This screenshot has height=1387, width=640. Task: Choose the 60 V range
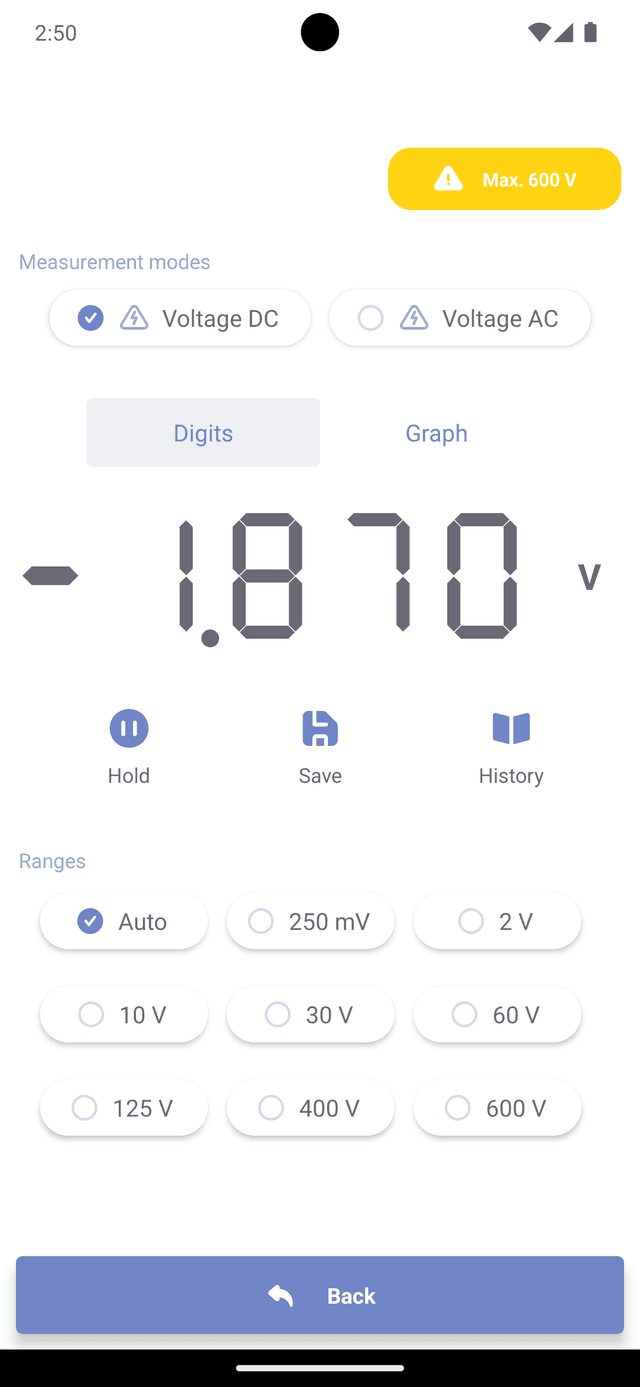pyautogui.click(x=497, y=1015)
